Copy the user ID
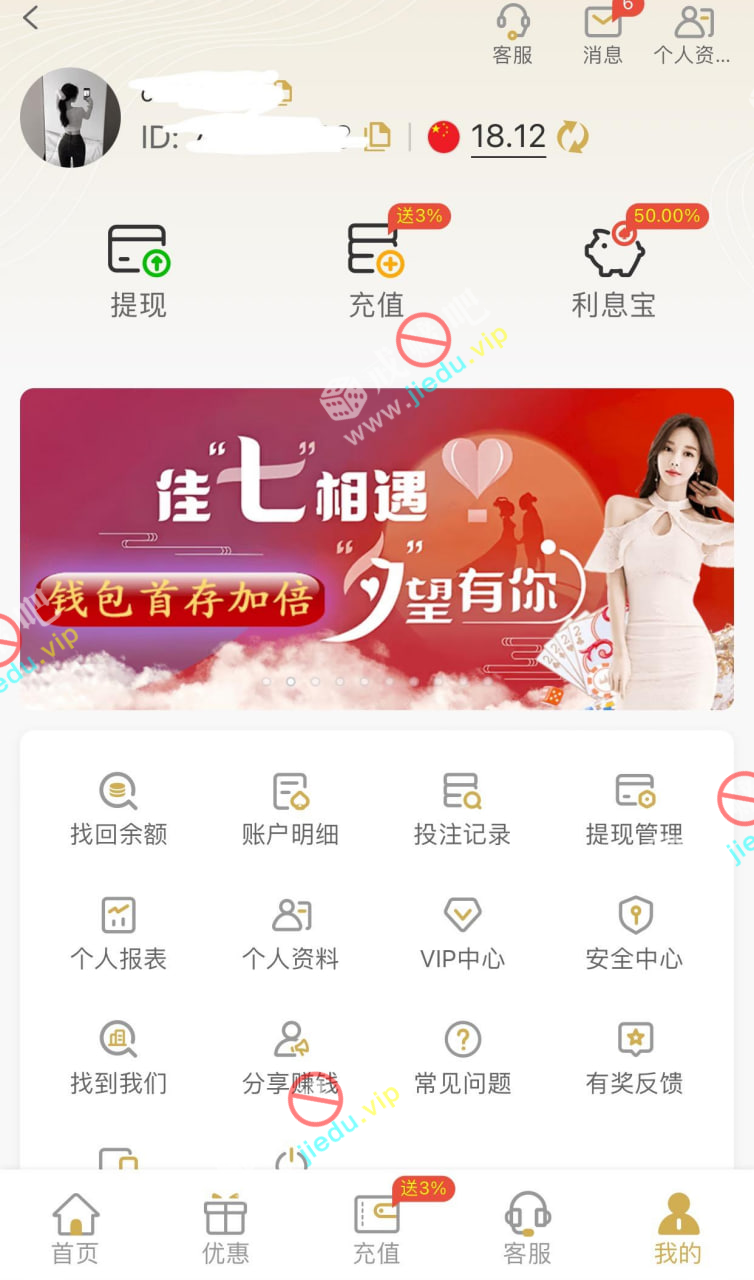The width and height of the screenshot is (754, 1280). coord(377,136)
